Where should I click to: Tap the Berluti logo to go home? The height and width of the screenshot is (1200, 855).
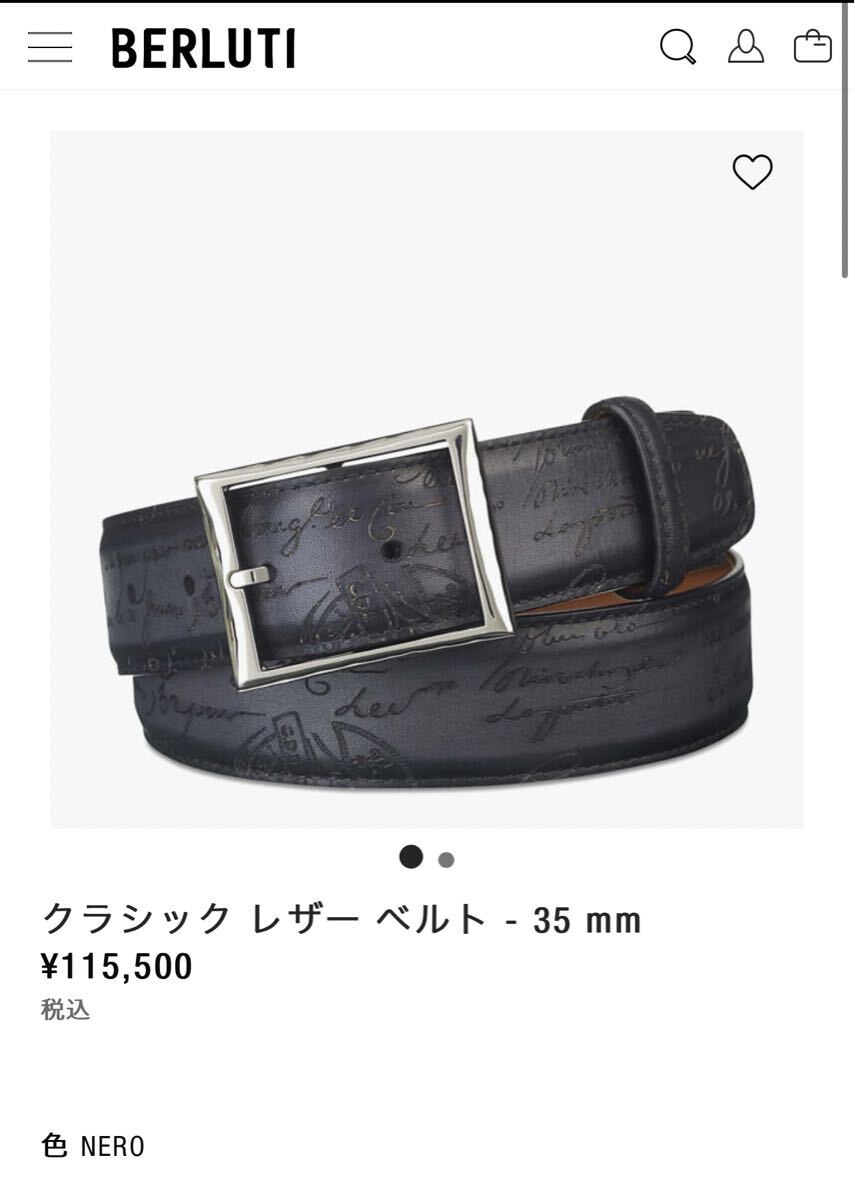[203, 48]
